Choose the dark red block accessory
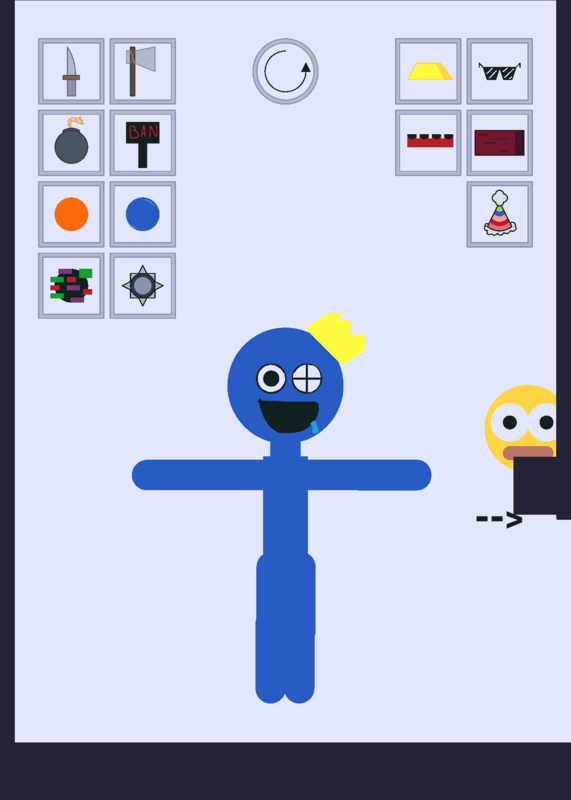The height and width of the screenshot is (800, 571). [500, 143]
